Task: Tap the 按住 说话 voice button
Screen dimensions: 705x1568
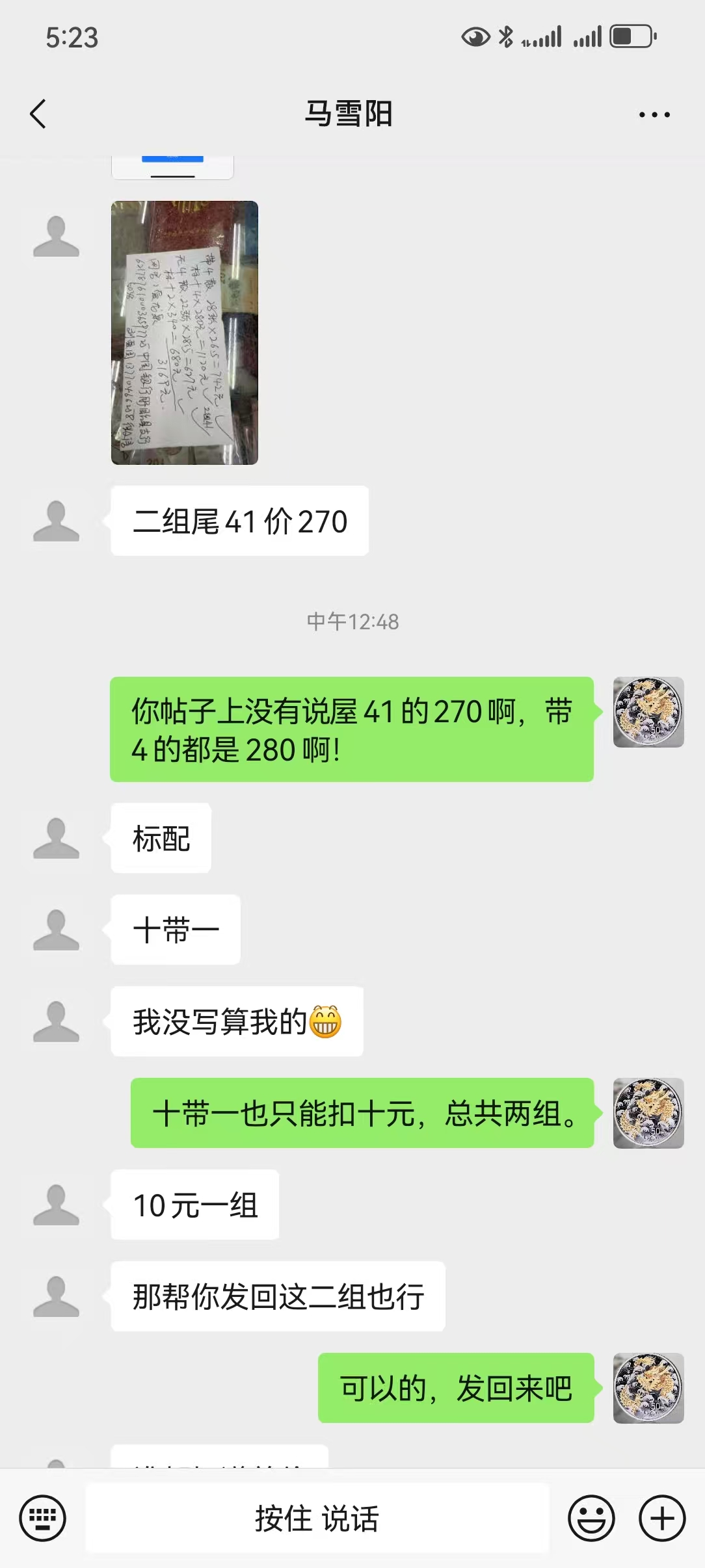Action: [317, 1519]
